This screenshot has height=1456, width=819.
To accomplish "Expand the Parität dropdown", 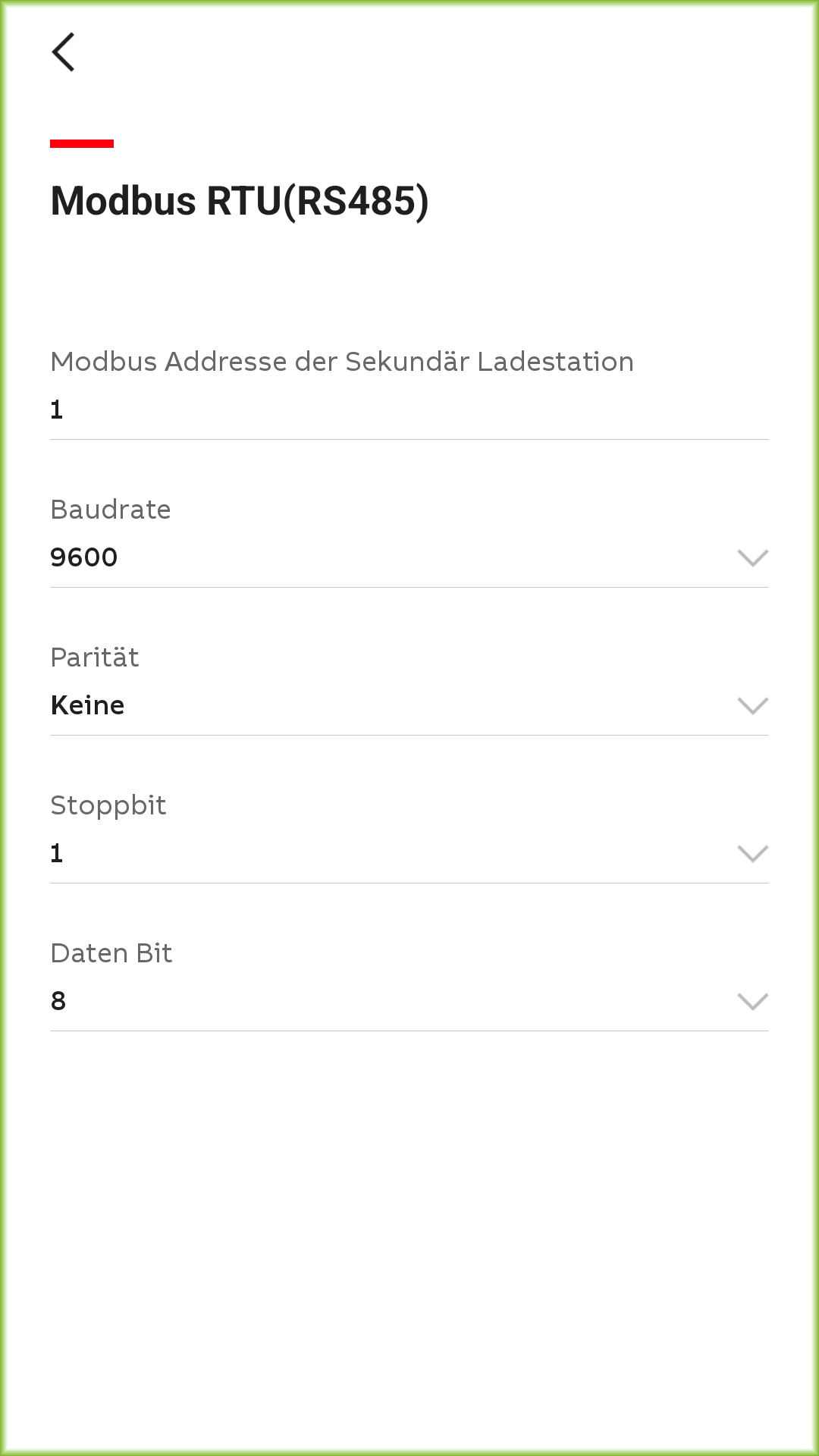I will (409, 705).
